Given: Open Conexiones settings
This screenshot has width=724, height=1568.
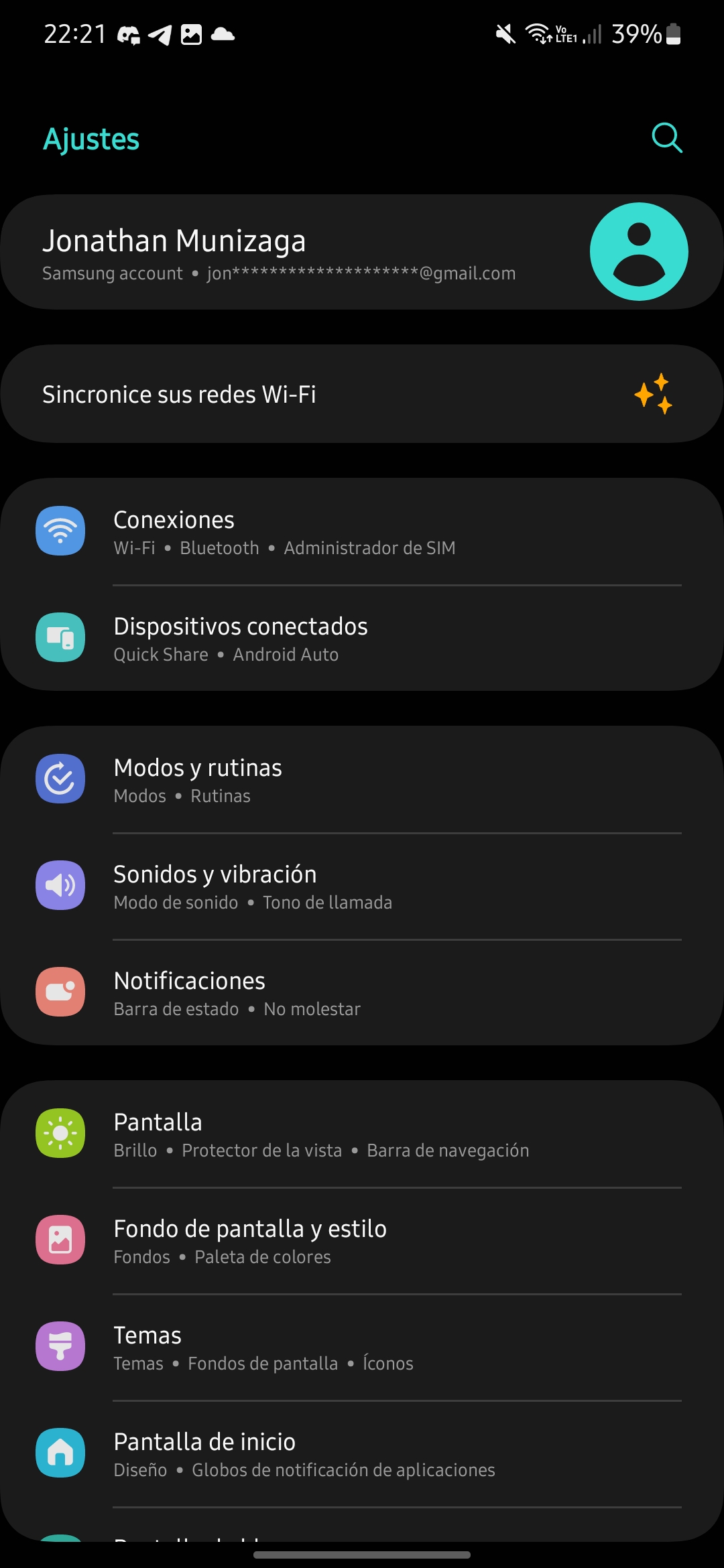Looking at the screenshot, I should pyautogui.click(x=362, y=532).
